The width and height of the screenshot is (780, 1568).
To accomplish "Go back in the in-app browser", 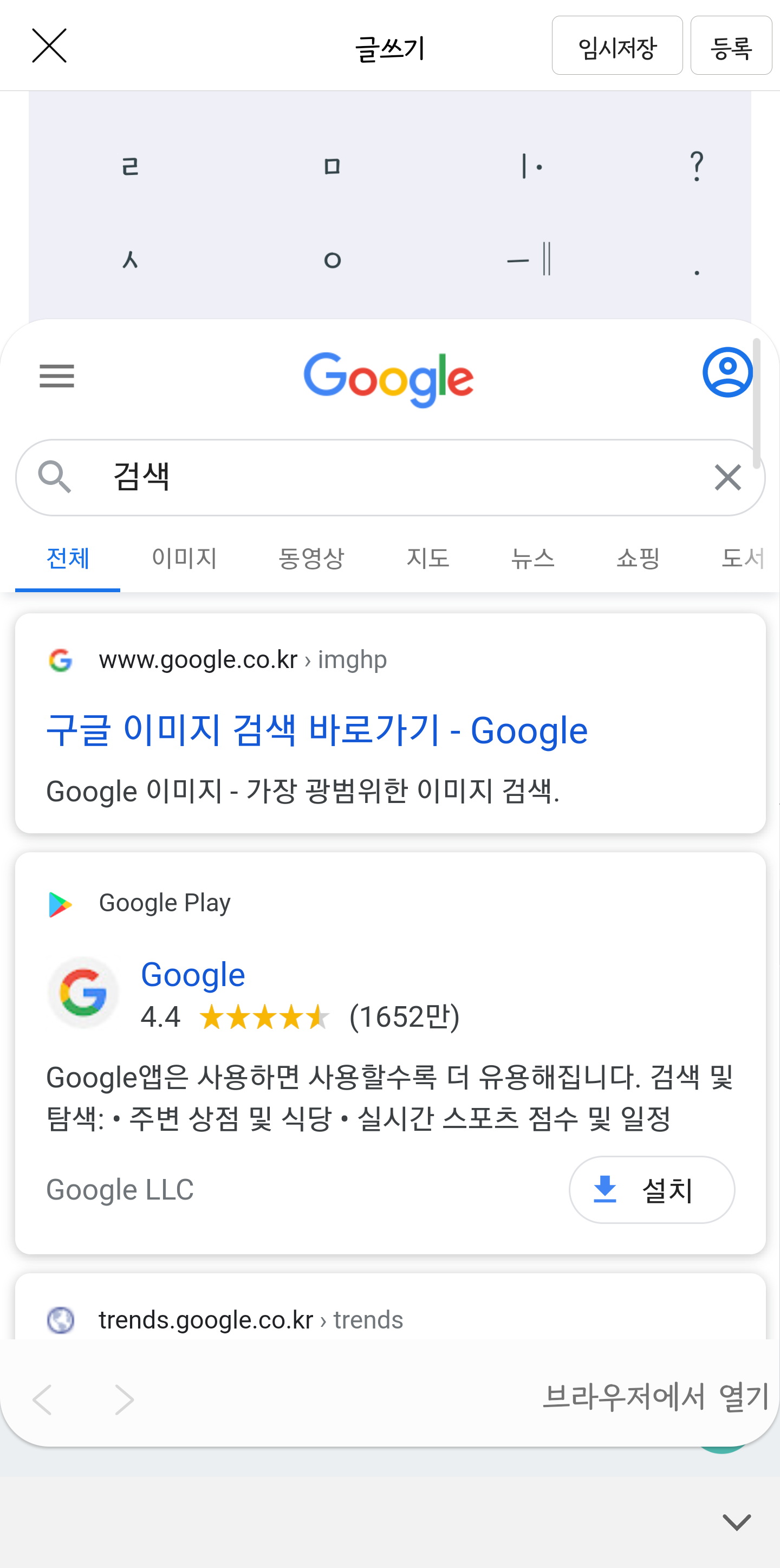I will 42,1399.
